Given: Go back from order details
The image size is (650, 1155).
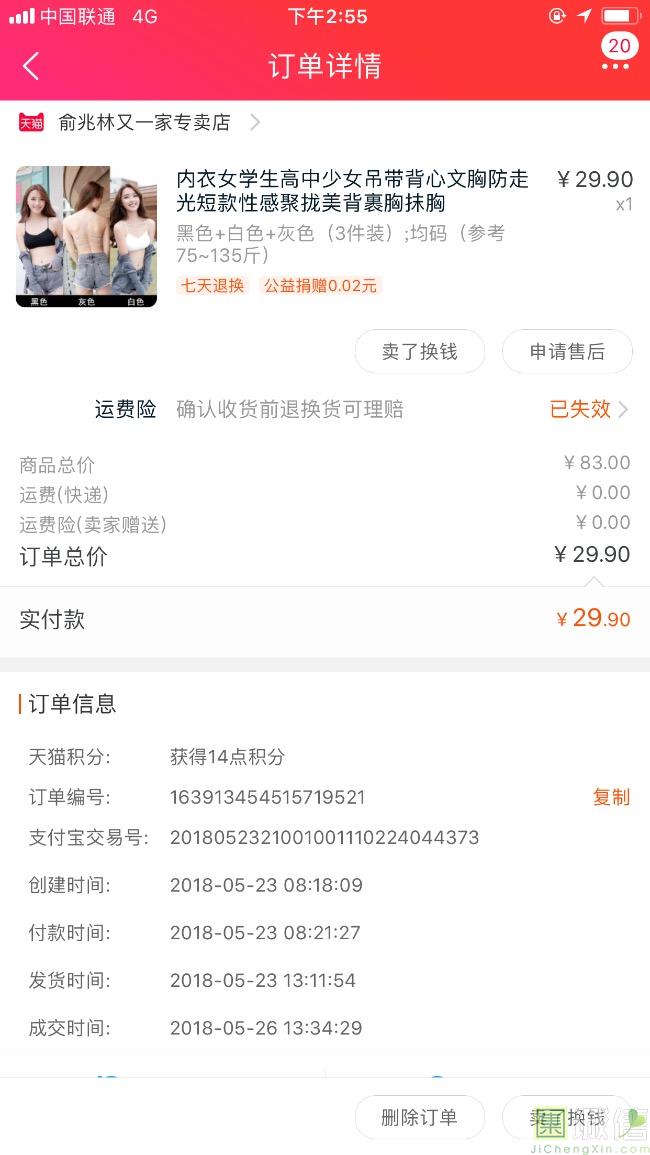Looking at the screenshot, I should click(31, 66).
